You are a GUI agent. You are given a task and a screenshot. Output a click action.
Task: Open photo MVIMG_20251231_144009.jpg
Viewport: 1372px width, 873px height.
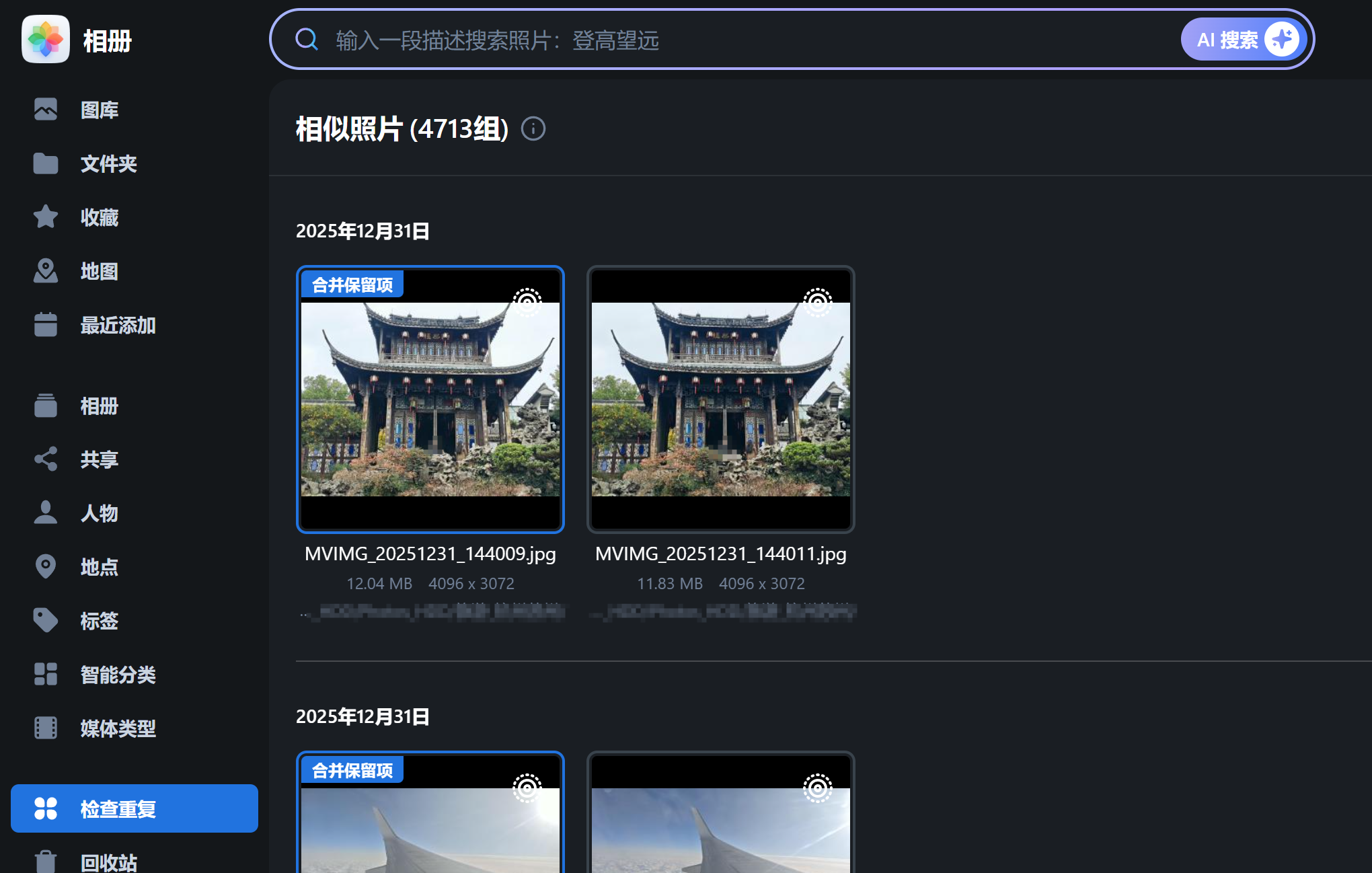coord(430,400)
